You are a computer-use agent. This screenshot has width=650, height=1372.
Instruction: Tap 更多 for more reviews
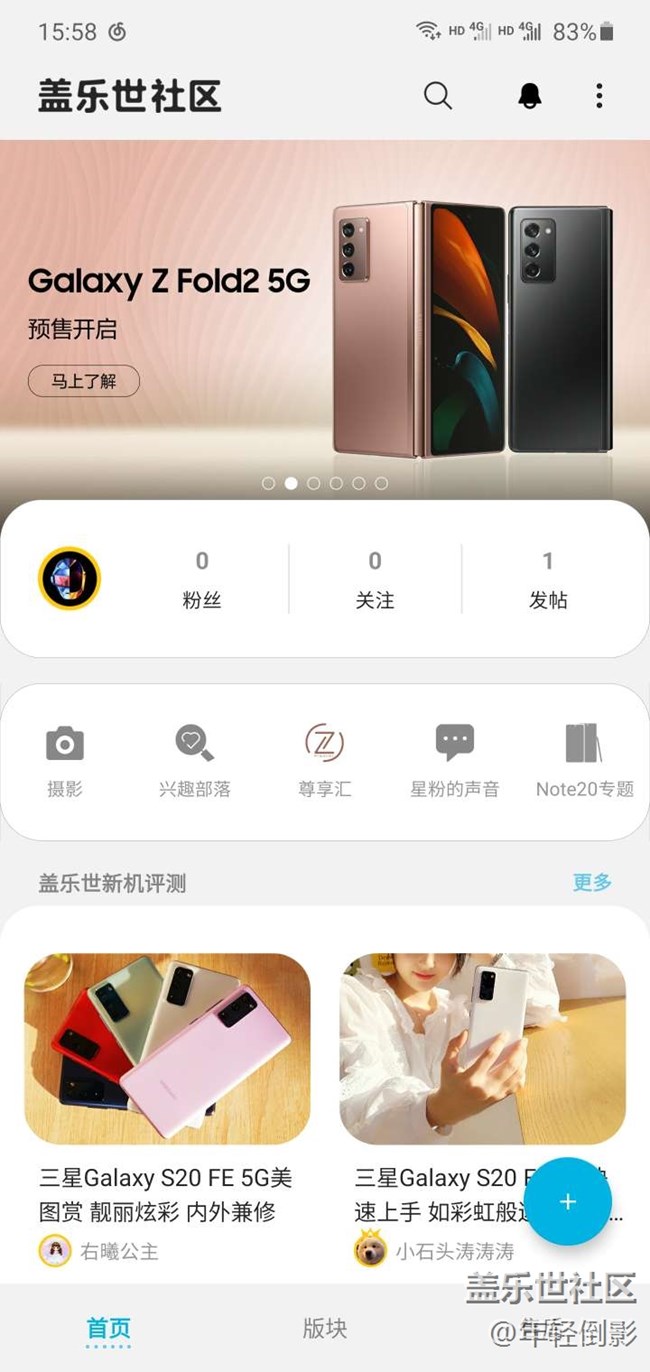point(592,882)
